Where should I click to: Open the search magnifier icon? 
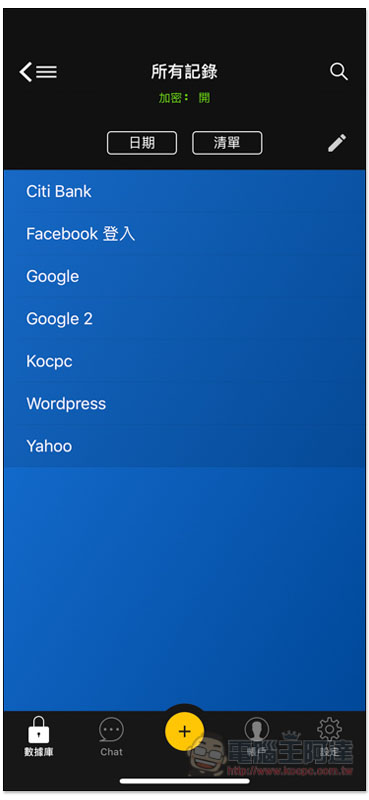[338, 71]
